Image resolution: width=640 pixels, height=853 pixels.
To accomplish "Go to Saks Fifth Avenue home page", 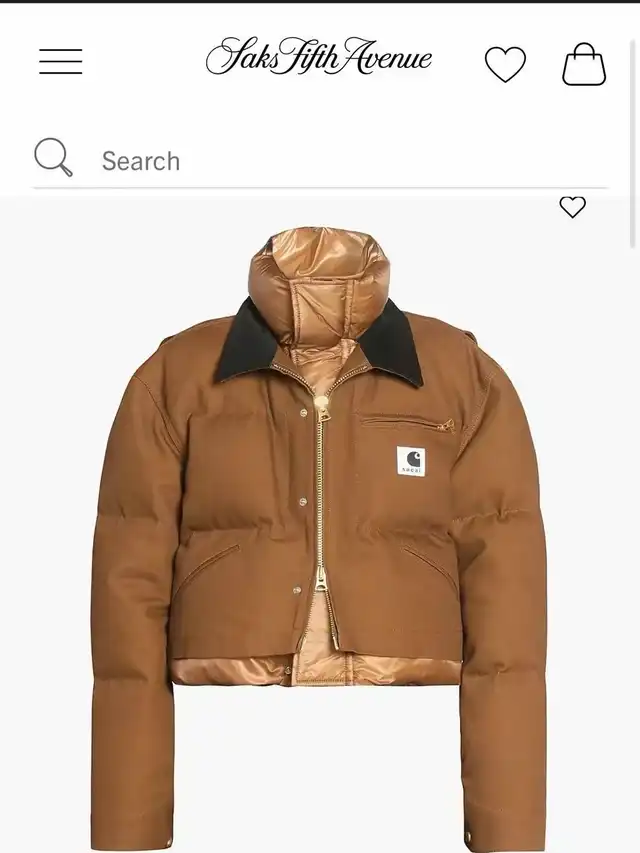I will tap(319, 58).
